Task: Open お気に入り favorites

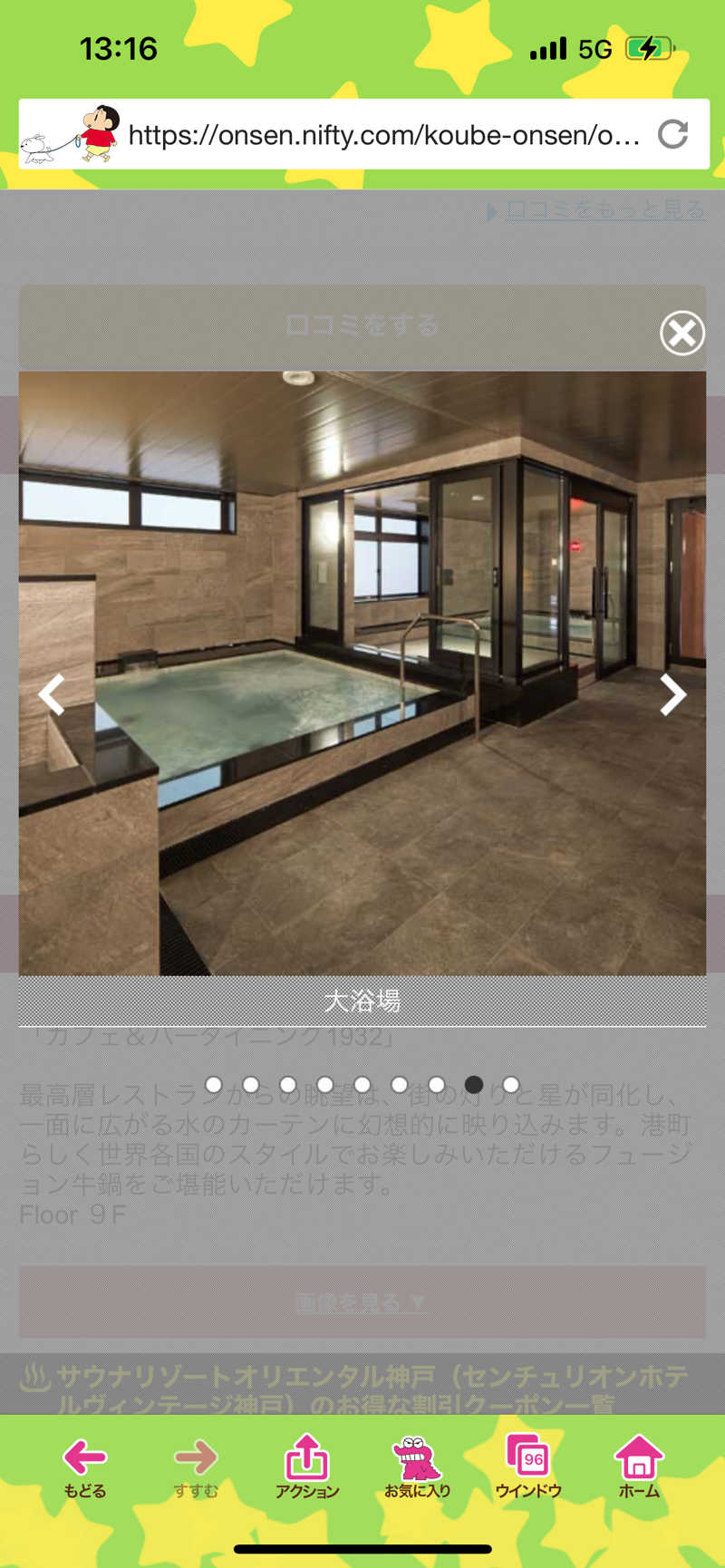Action: (417, 1468)
